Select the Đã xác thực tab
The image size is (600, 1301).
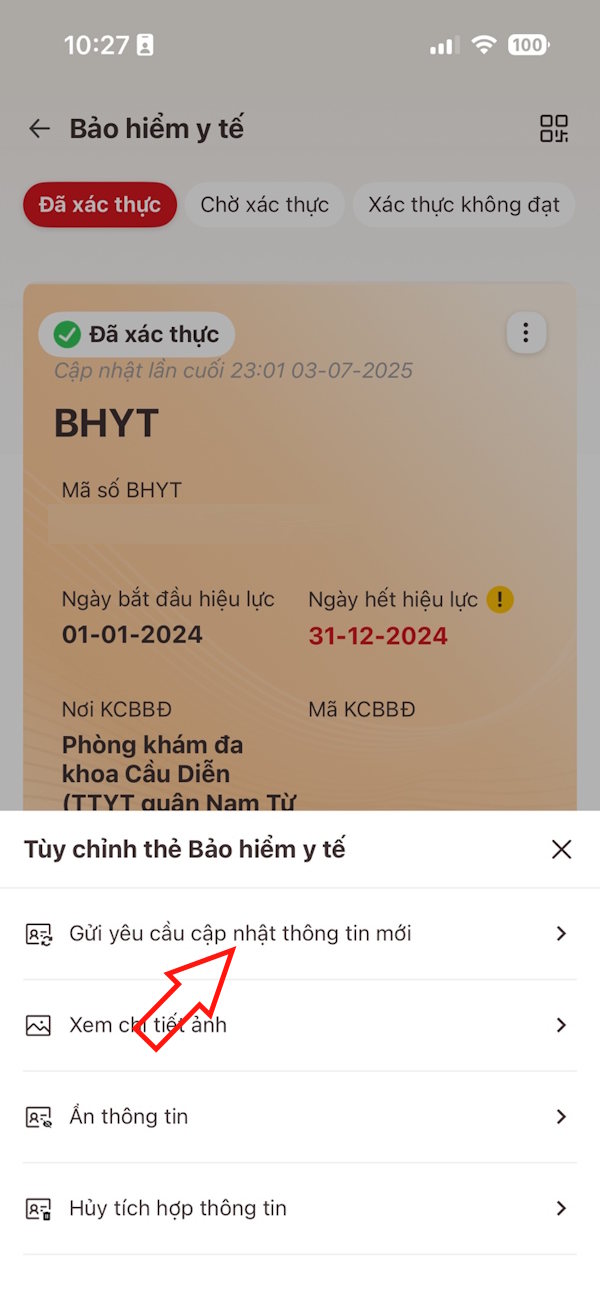(x=99, y=205)
